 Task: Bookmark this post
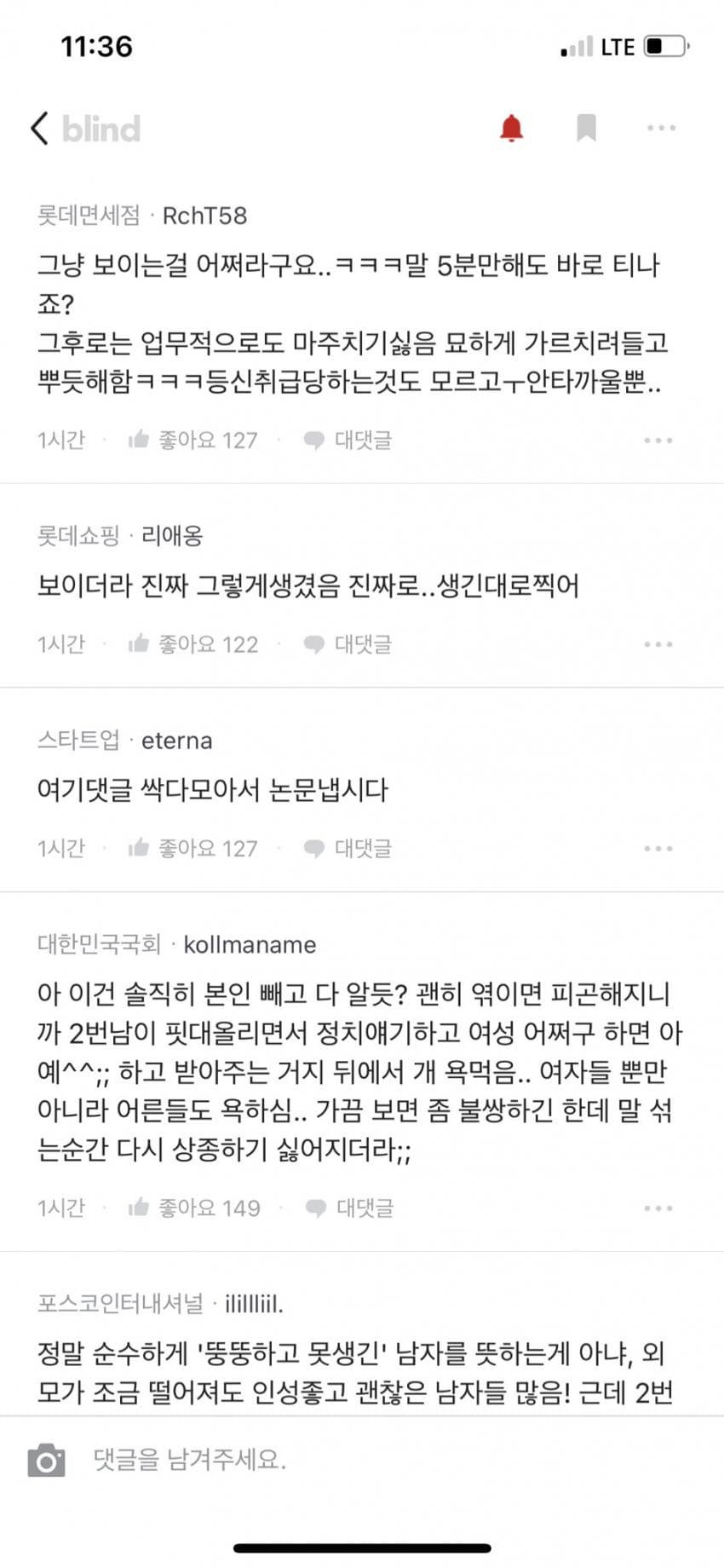click(586, 128)
